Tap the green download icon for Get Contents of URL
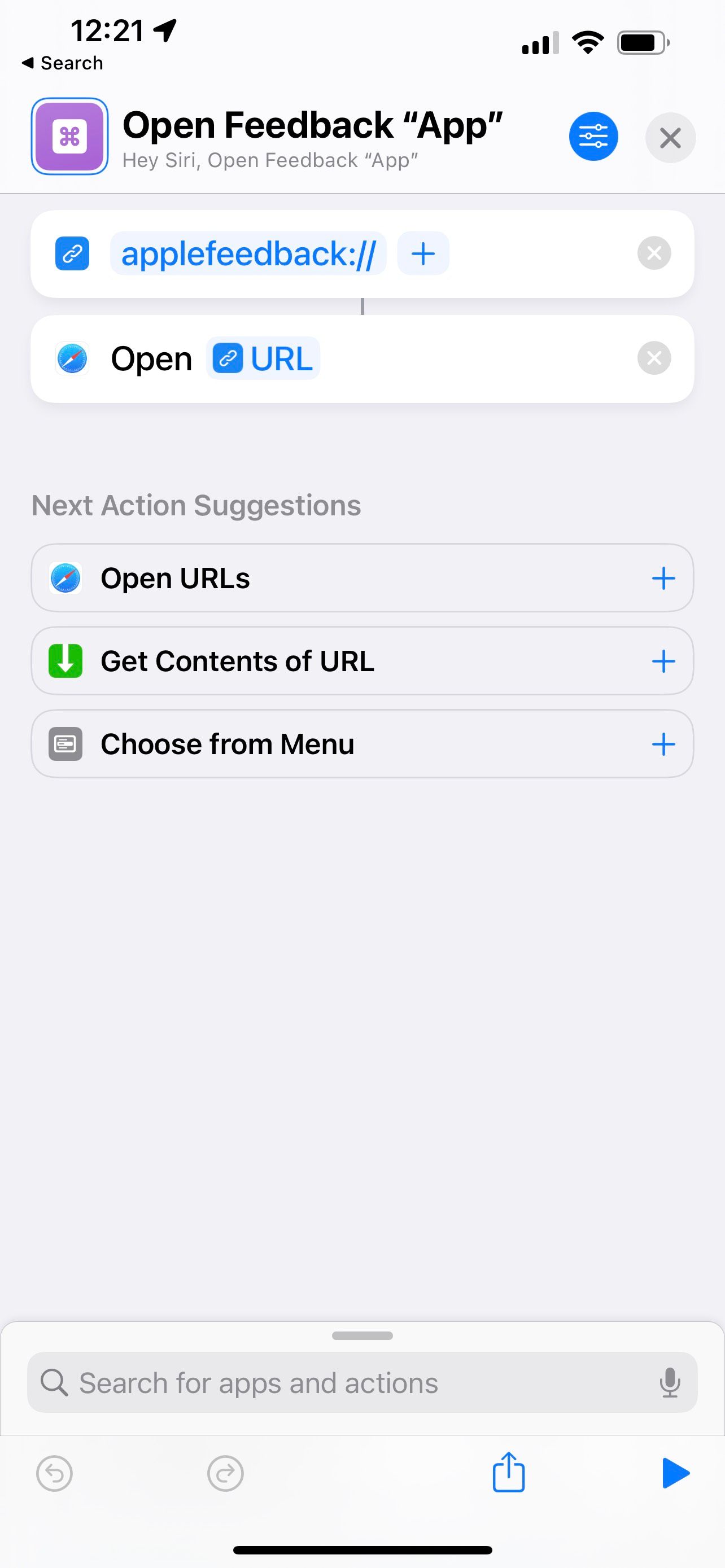725x1568 pixels. [65, 661]
